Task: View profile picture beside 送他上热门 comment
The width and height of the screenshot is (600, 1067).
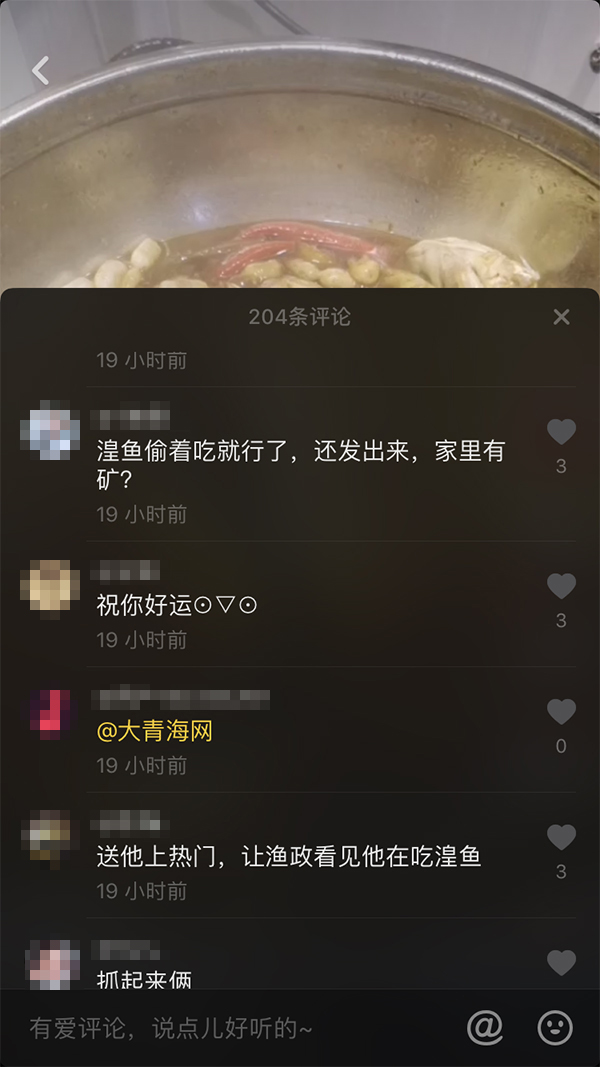Action: click(x=50, y=838)
